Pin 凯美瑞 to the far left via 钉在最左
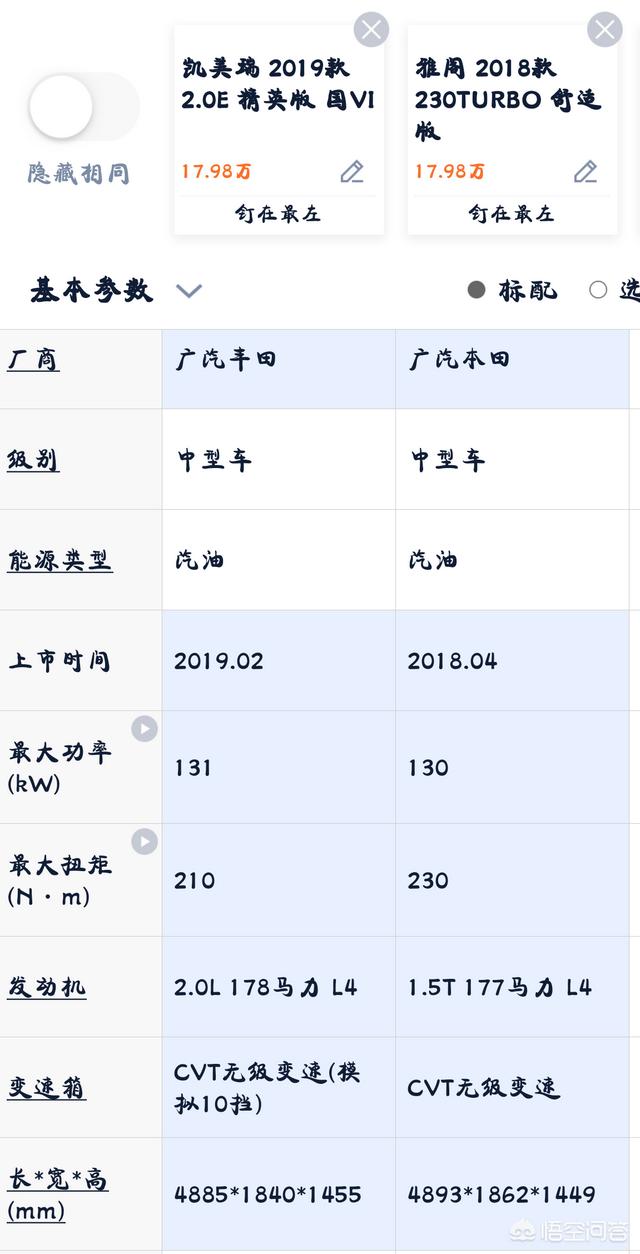Viewport: 640px width, 1254px height. tap(278, 213)
